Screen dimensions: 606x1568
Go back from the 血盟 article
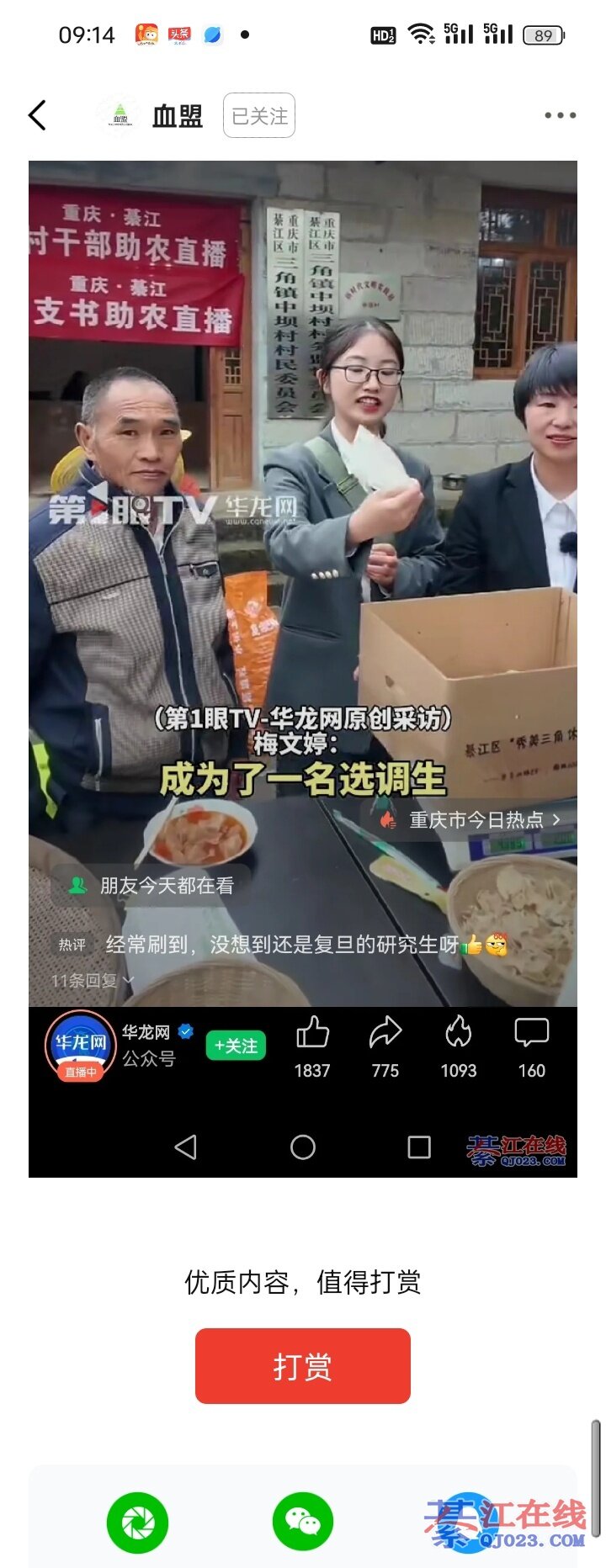pos(37,115)
